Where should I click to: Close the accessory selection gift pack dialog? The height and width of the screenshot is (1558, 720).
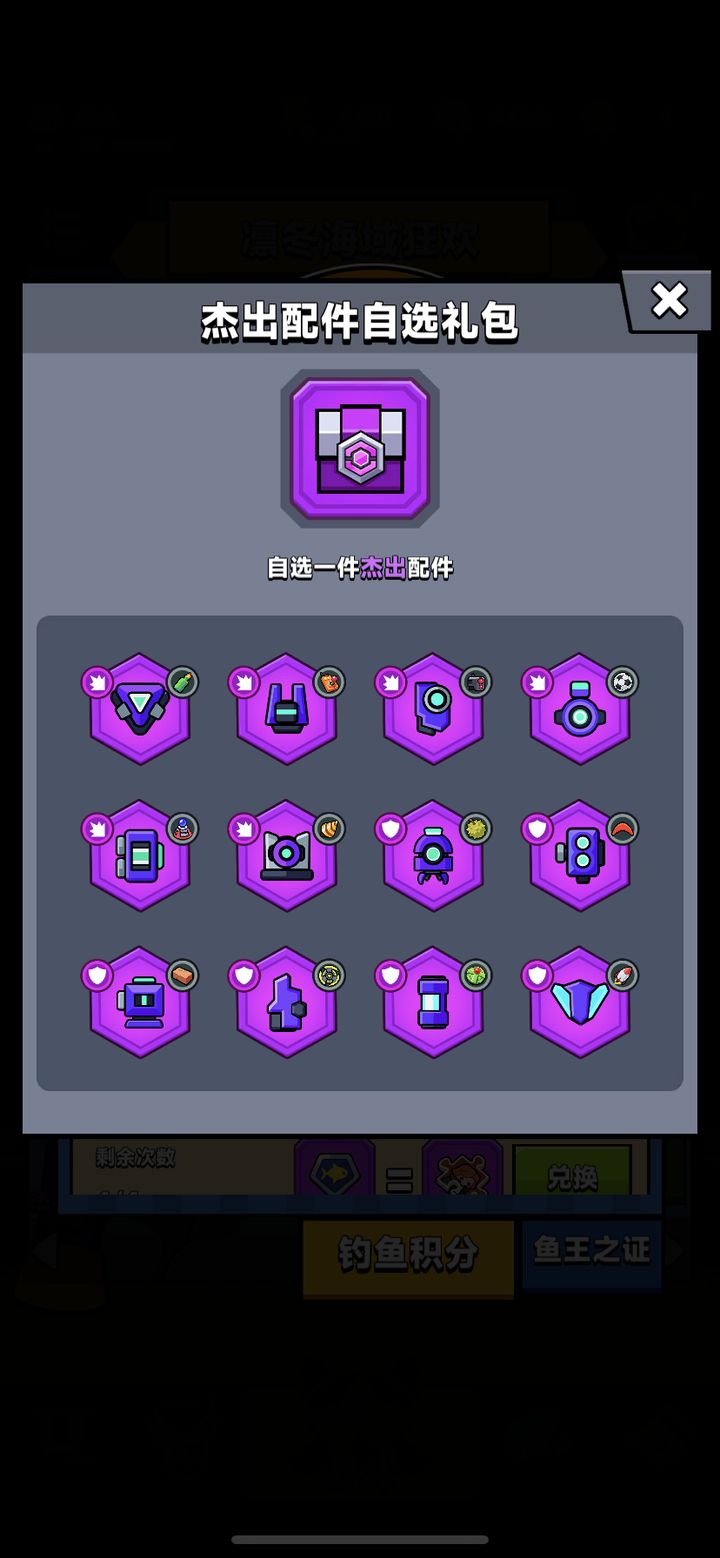668,299
